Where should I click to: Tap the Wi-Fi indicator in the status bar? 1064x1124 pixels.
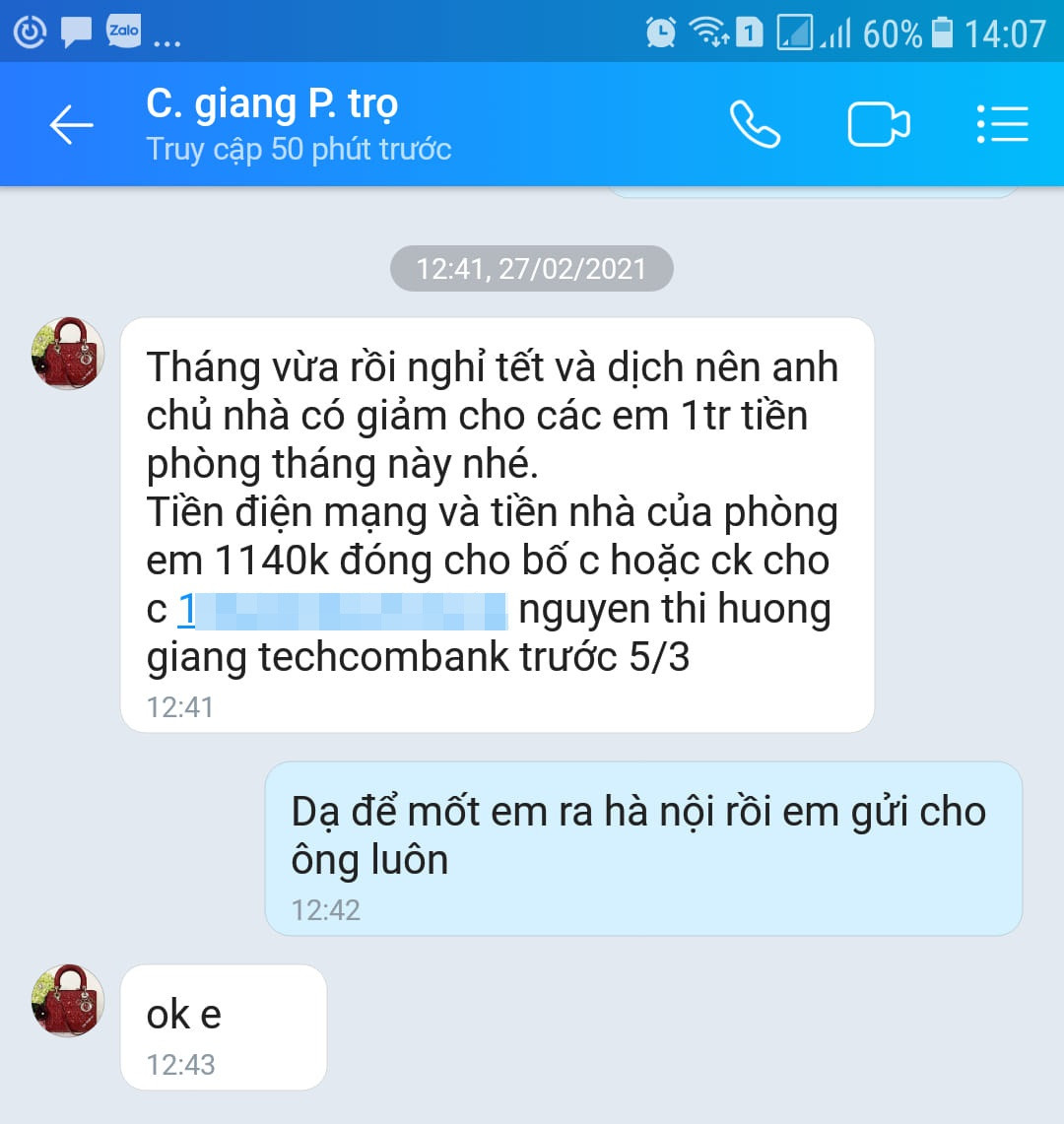point(706,33)
